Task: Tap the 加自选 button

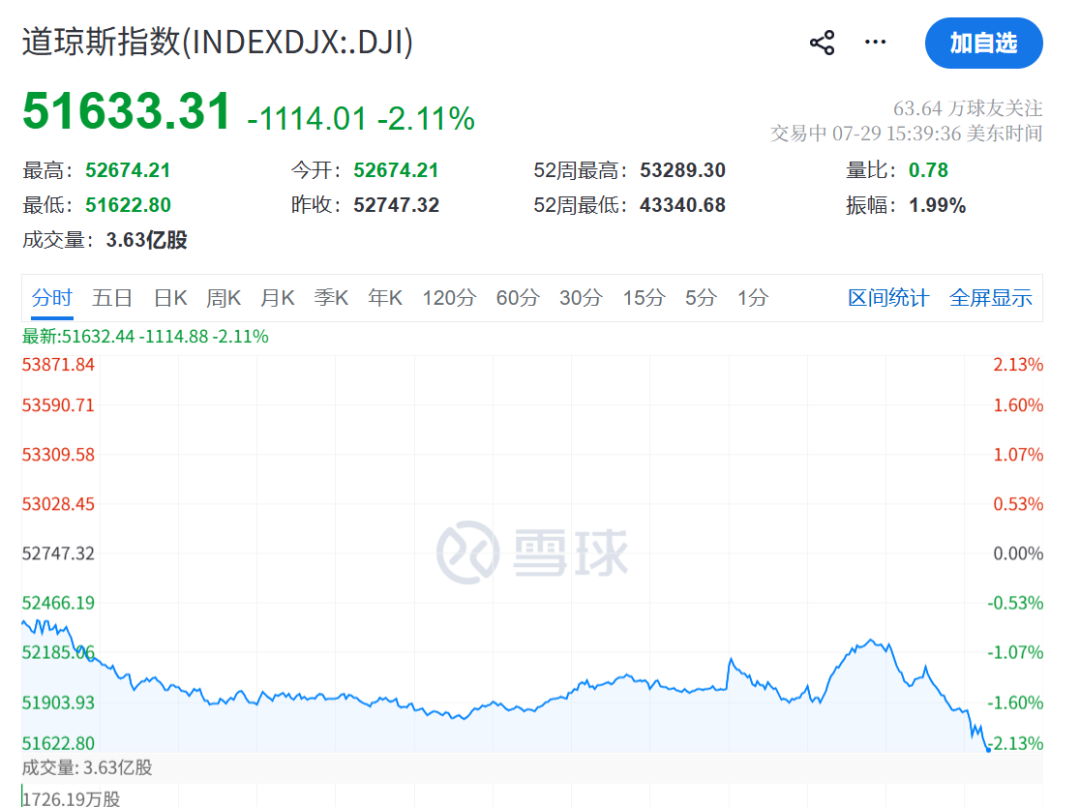Action: coord(984,43)
